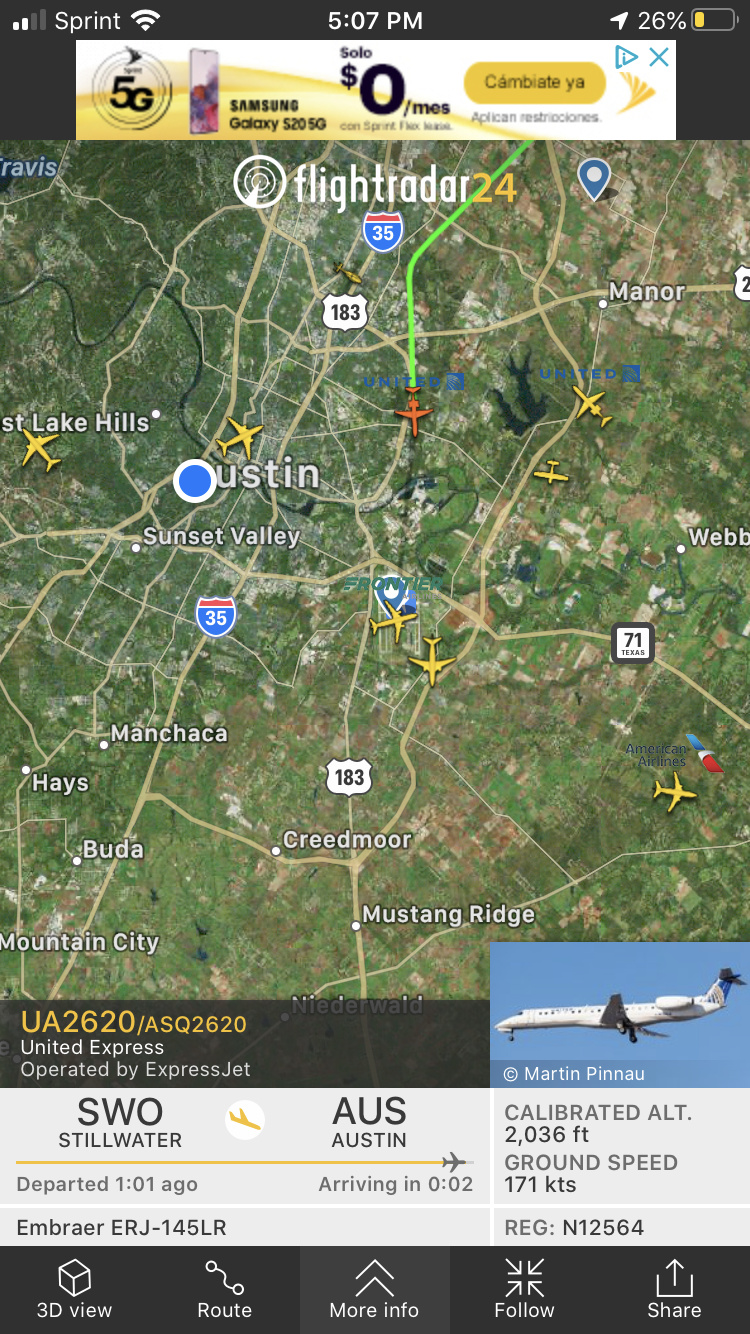This screenshot has height=1334, width=750.
Task: Select the red highlighted United plane
Action: [413, 413]
